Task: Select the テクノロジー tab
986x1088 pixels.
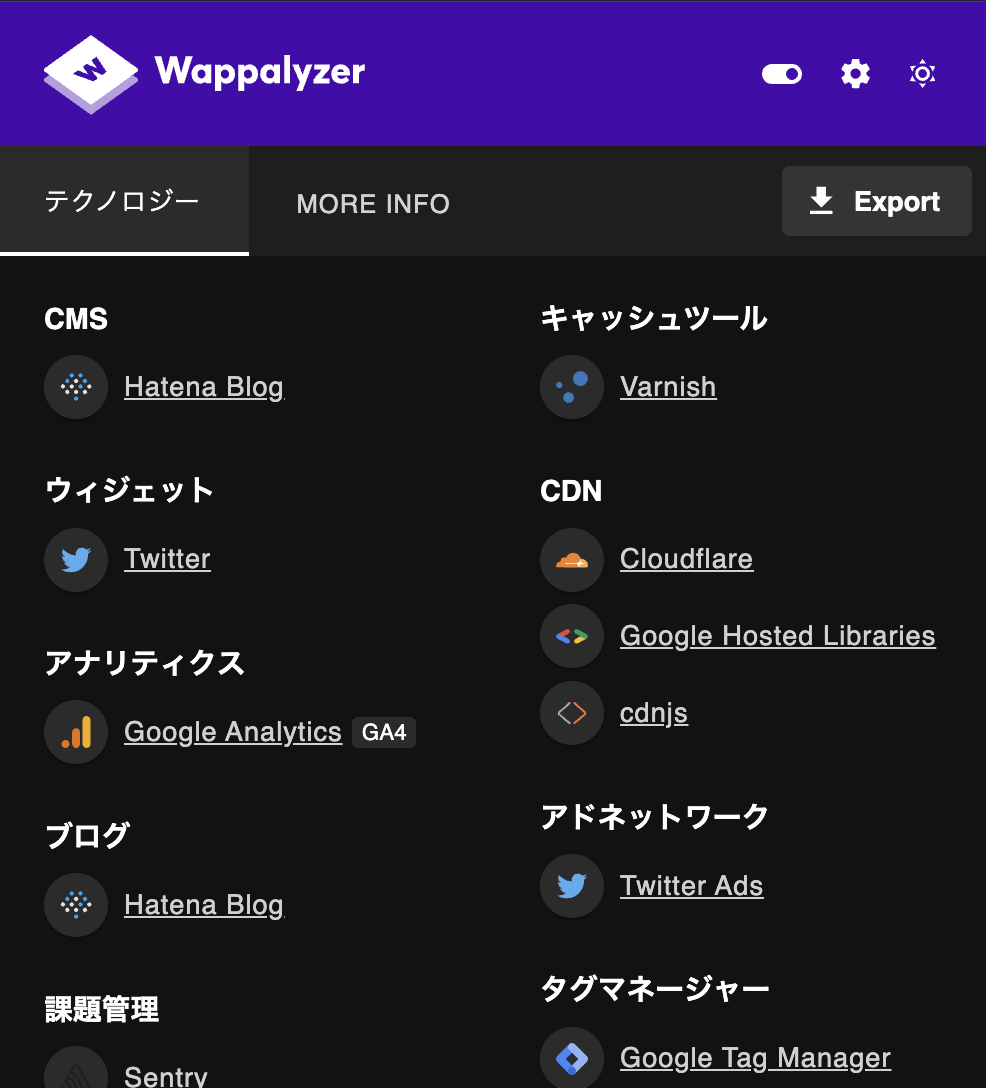Action: tap(123, 202)
